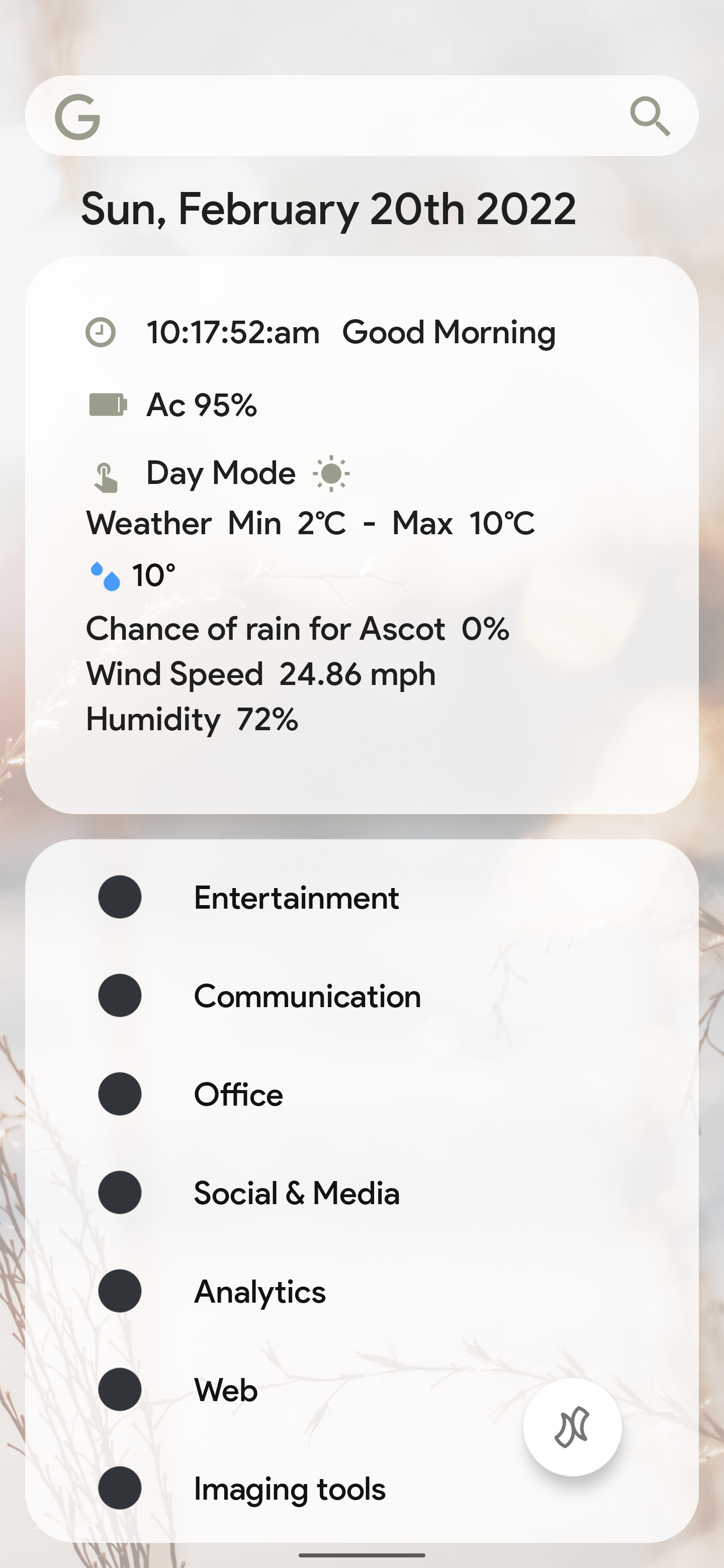Tap the date Sun, February 20th 2022
Screen dimensions: 724x1568
328,209
